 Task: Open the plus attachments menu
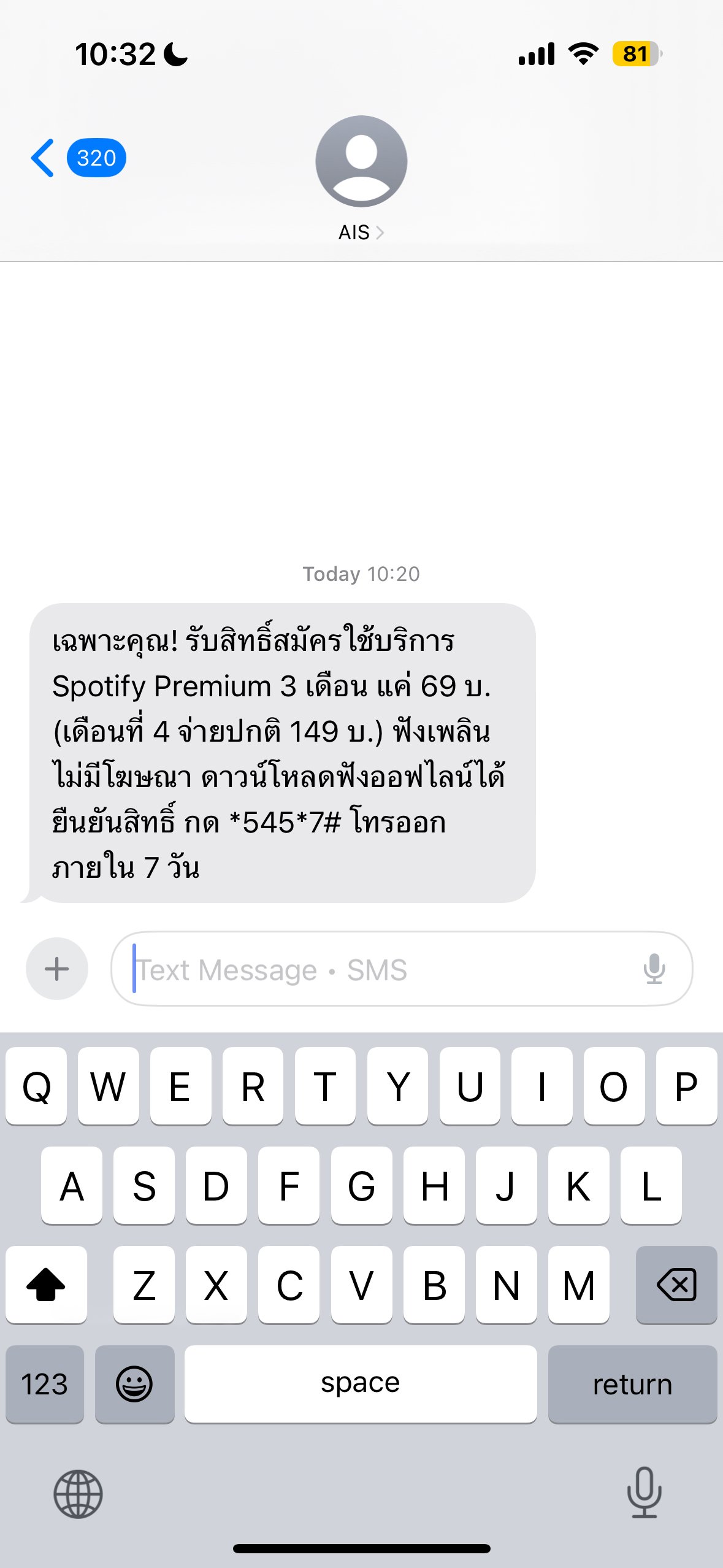pyautogui.click(x=56, y=969)
